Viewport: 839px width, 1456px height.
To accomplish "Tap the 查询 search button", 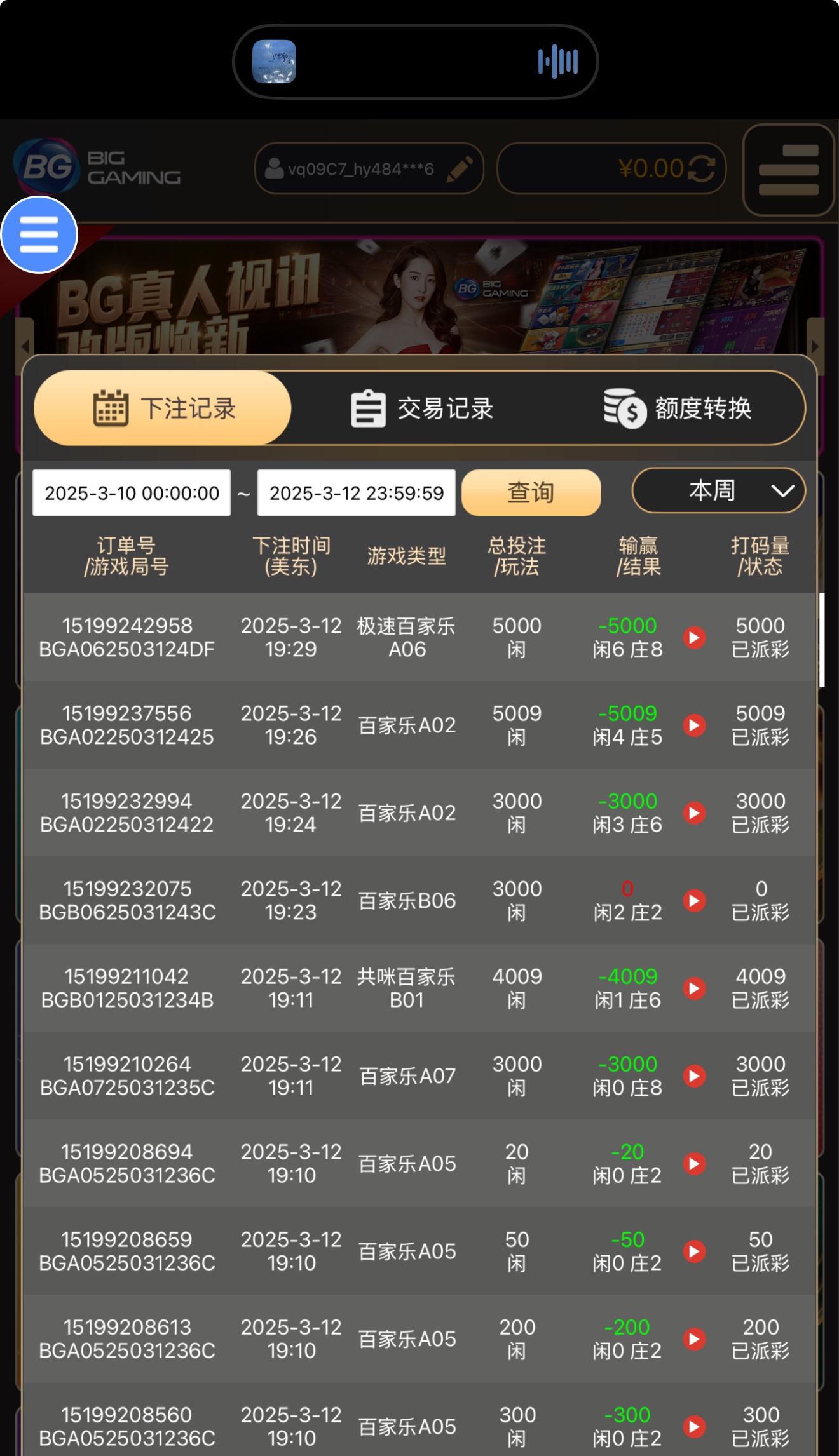I will click(x=531, y=493).
